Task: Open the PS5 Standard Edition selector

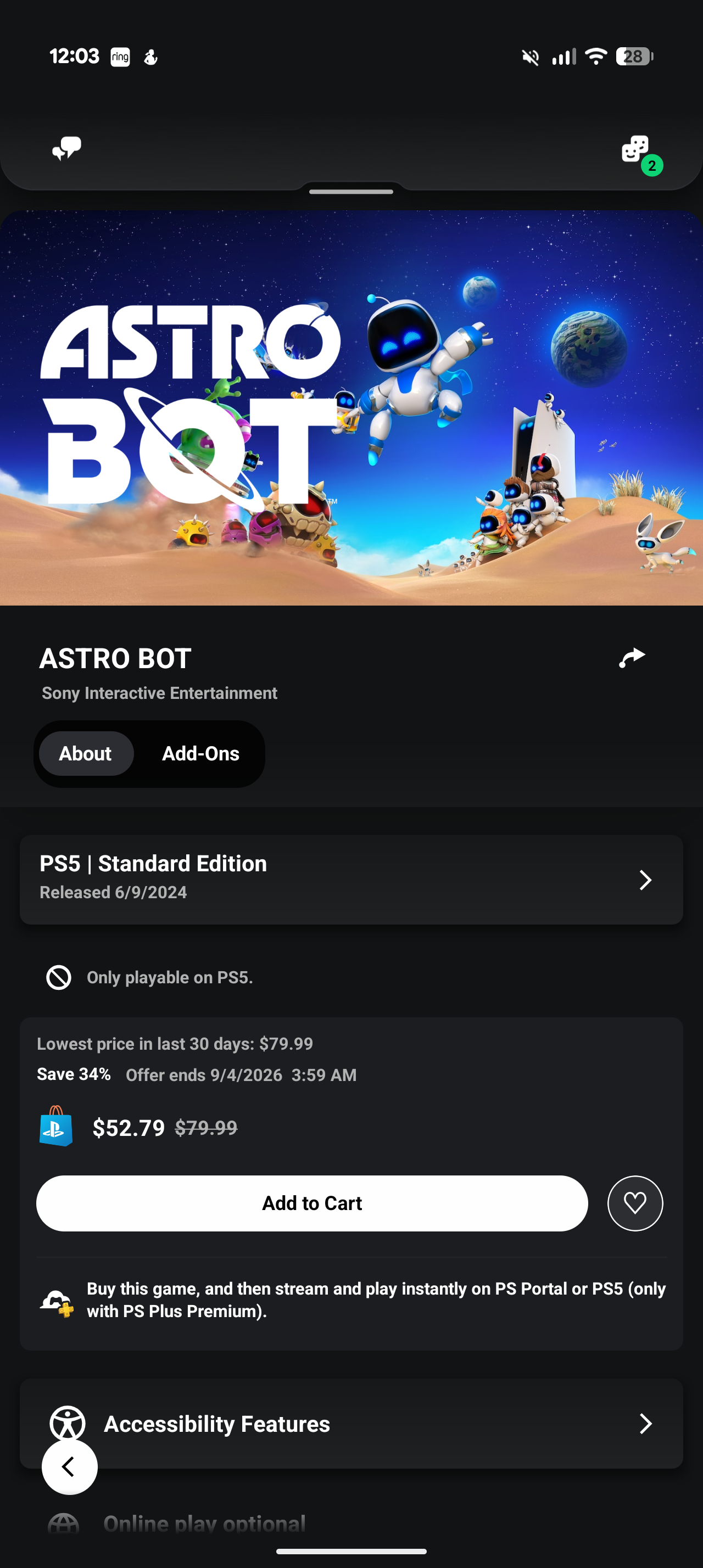Action: [351, 880]
